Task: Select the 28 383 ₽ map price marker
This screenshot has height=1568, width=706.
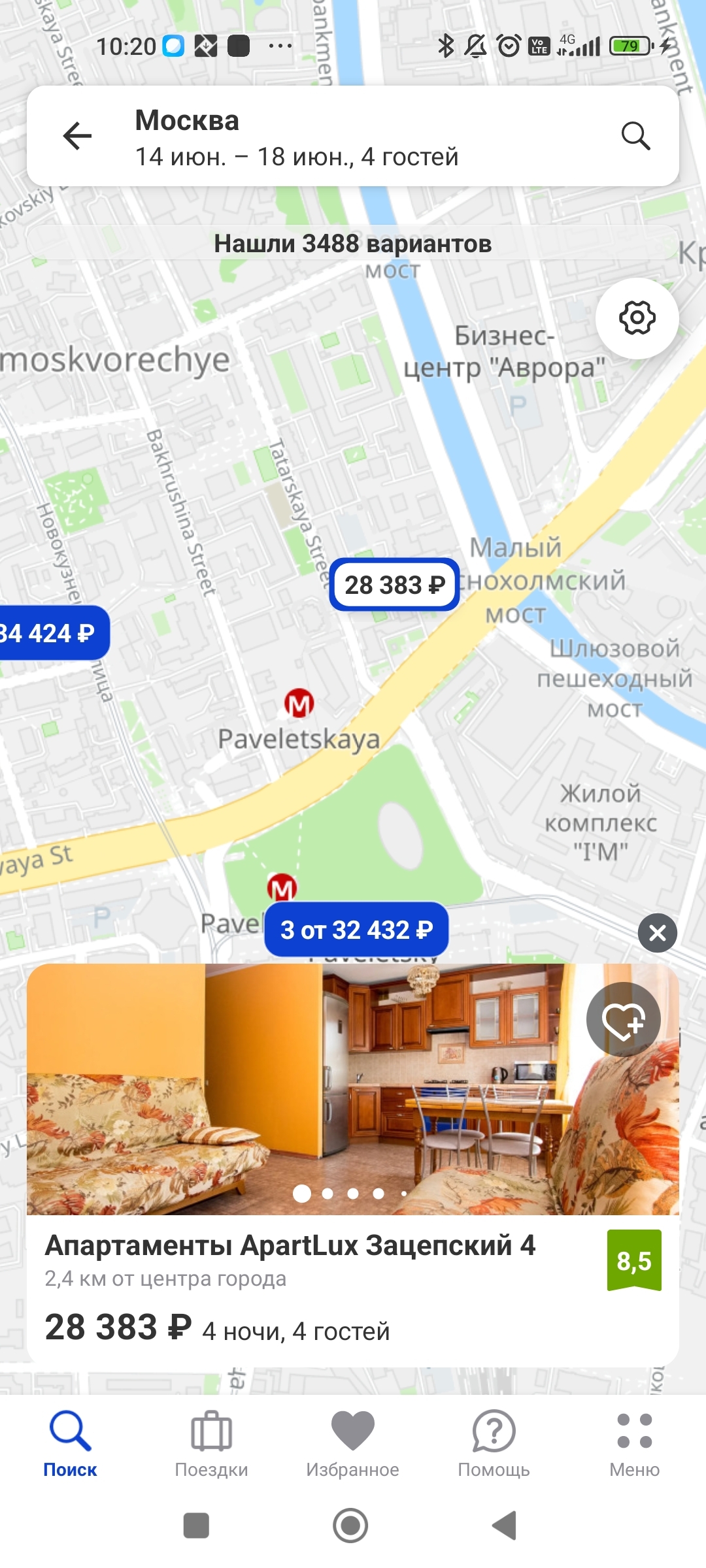Action: coord(395,585)
